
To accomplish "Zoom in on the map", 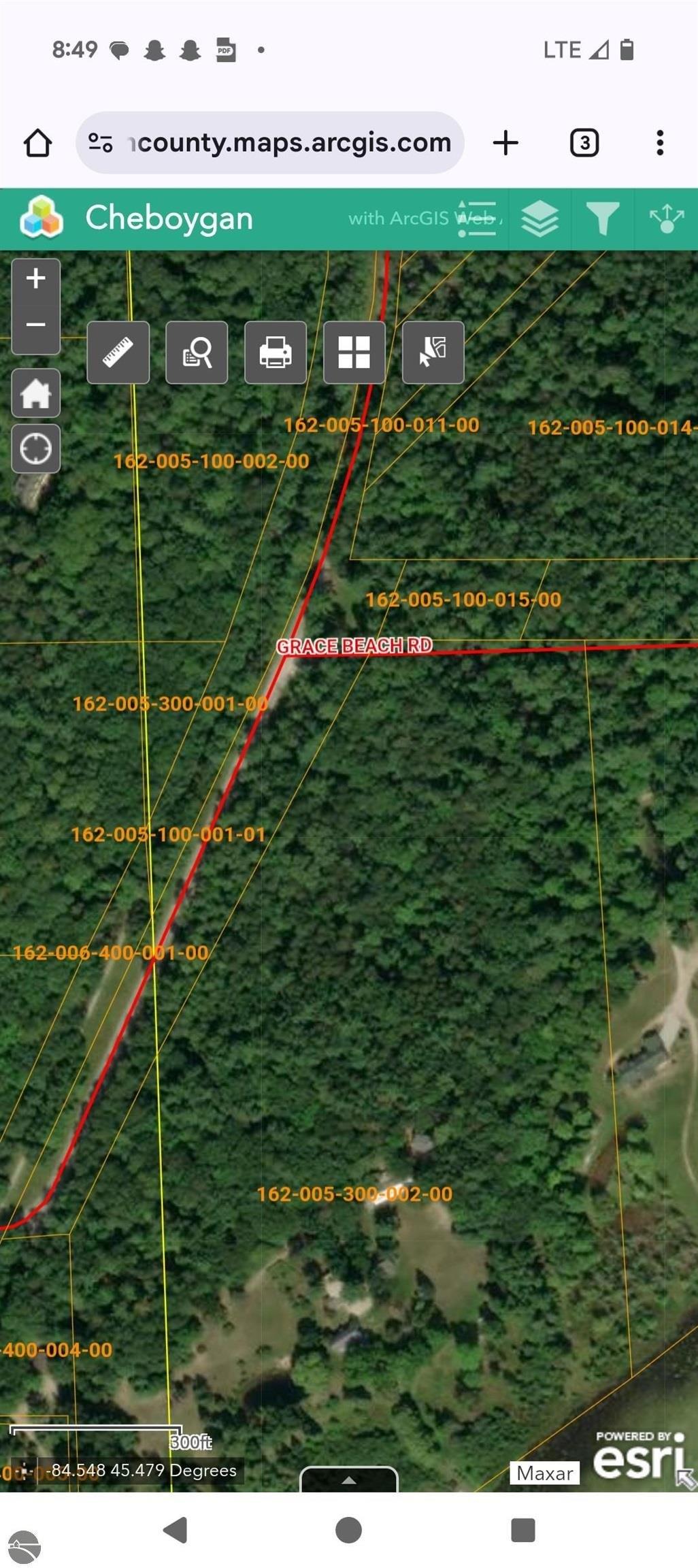I will [36, 278].
